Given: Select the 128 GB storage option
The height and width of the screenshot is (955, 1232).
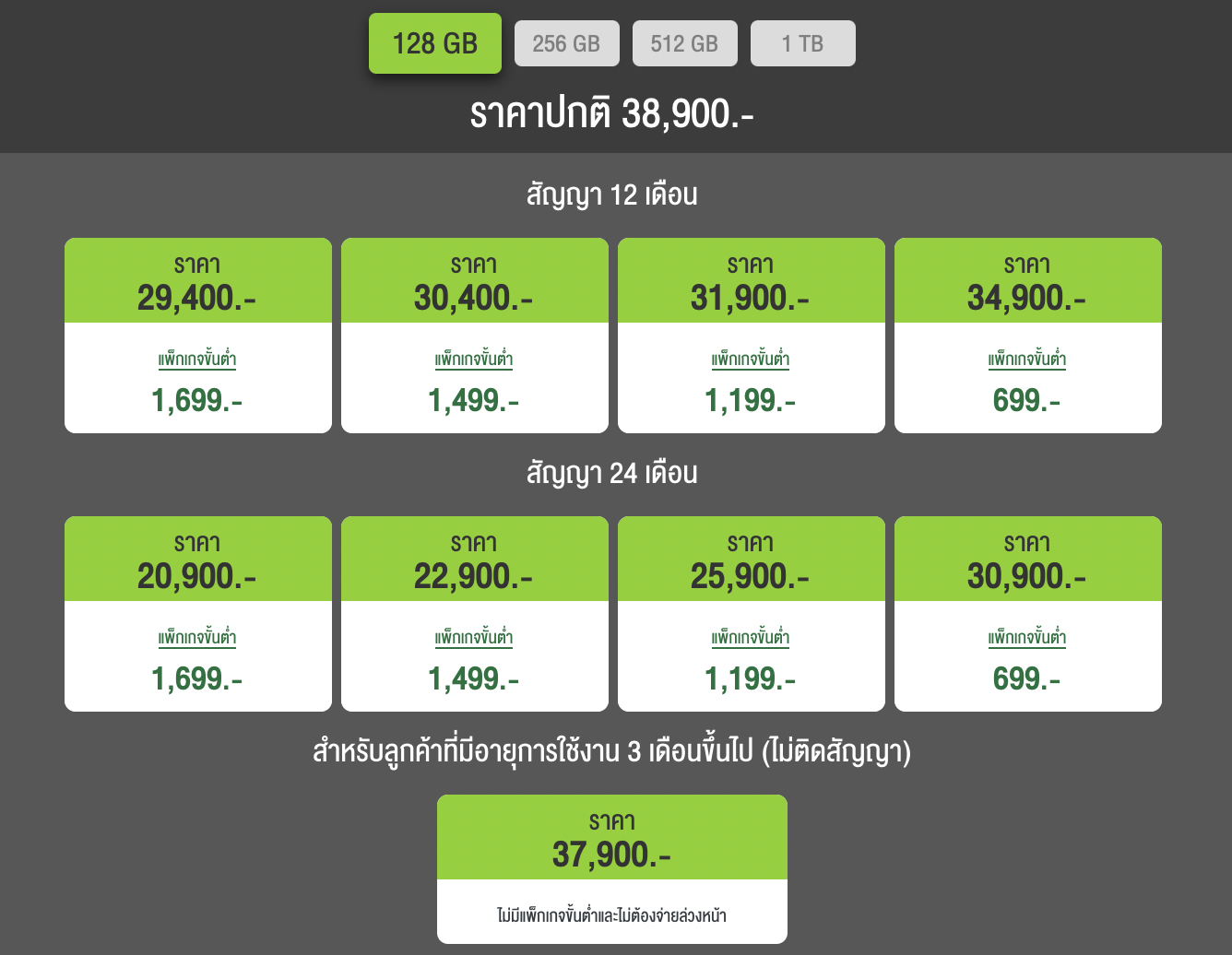Looking at the screenshot, I should coord(434,43).
